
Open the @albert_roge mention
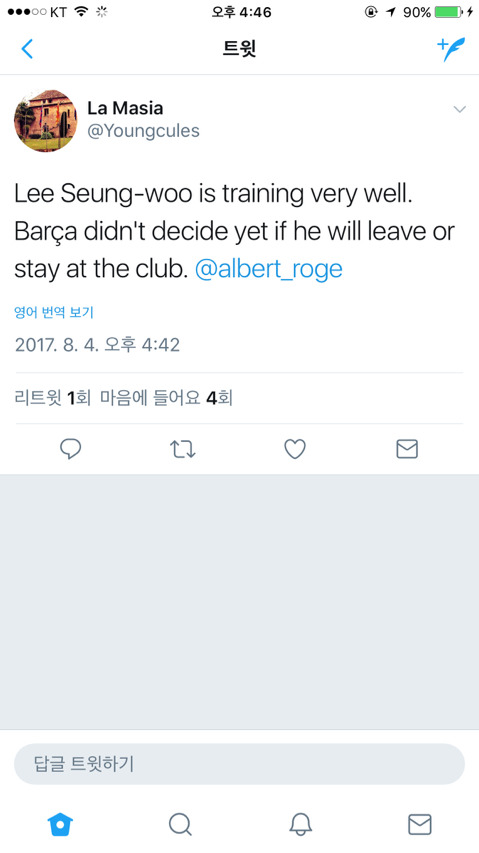269,270
